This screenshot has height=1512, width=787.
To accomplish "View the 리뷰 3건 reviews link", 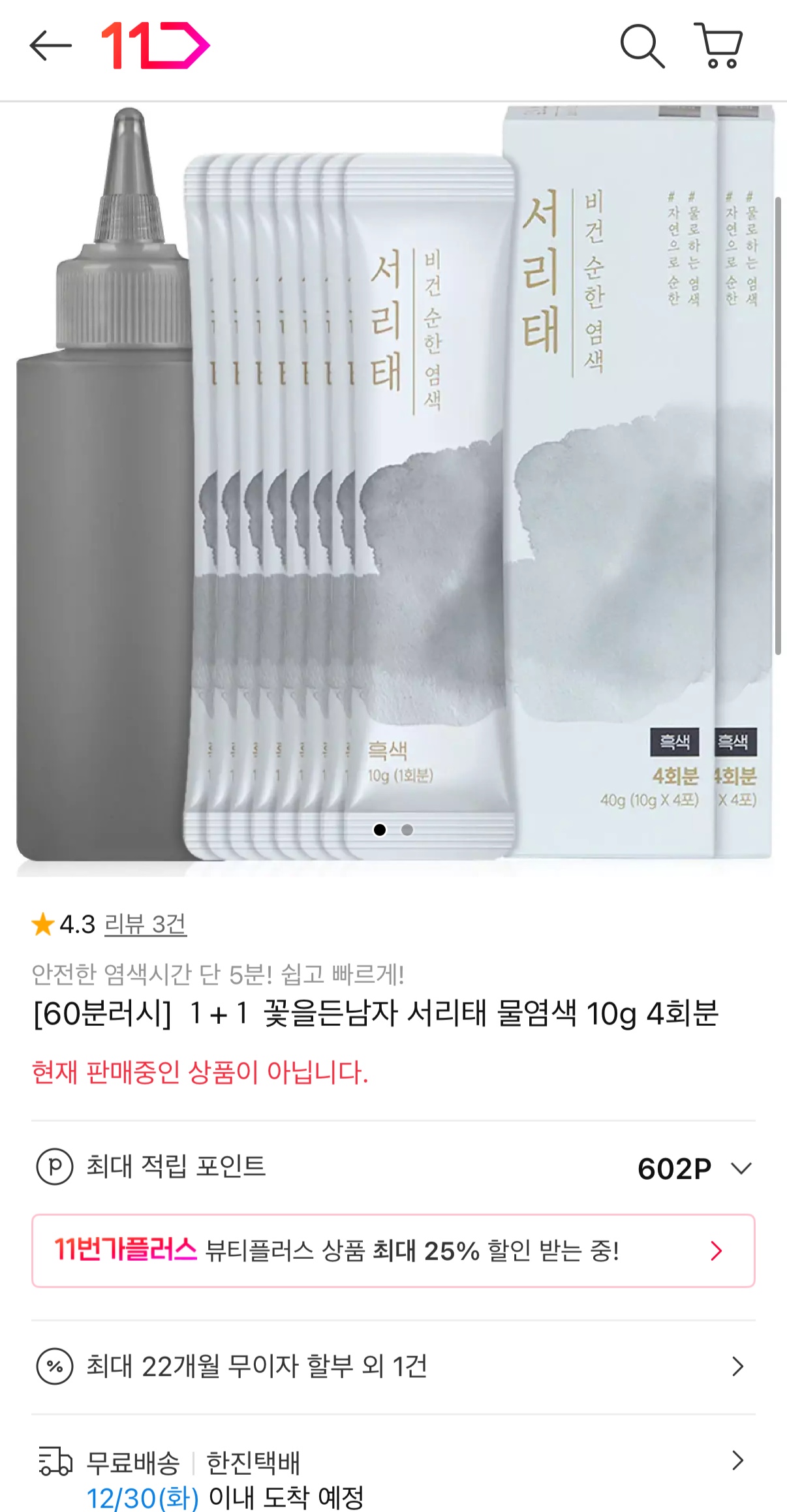I will click(x=146, y=924).
